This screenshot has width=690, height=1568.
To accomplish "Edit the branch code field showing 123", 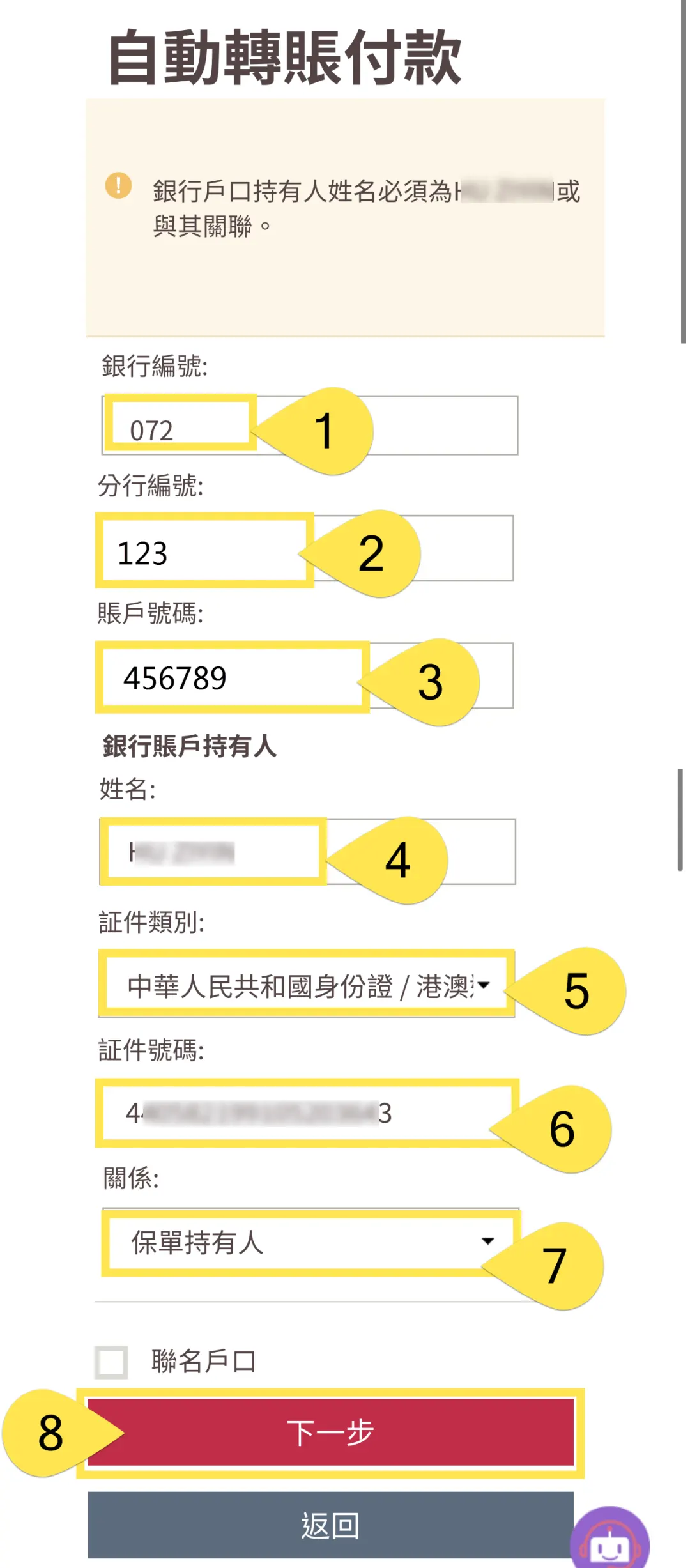I will coord(306,549).
